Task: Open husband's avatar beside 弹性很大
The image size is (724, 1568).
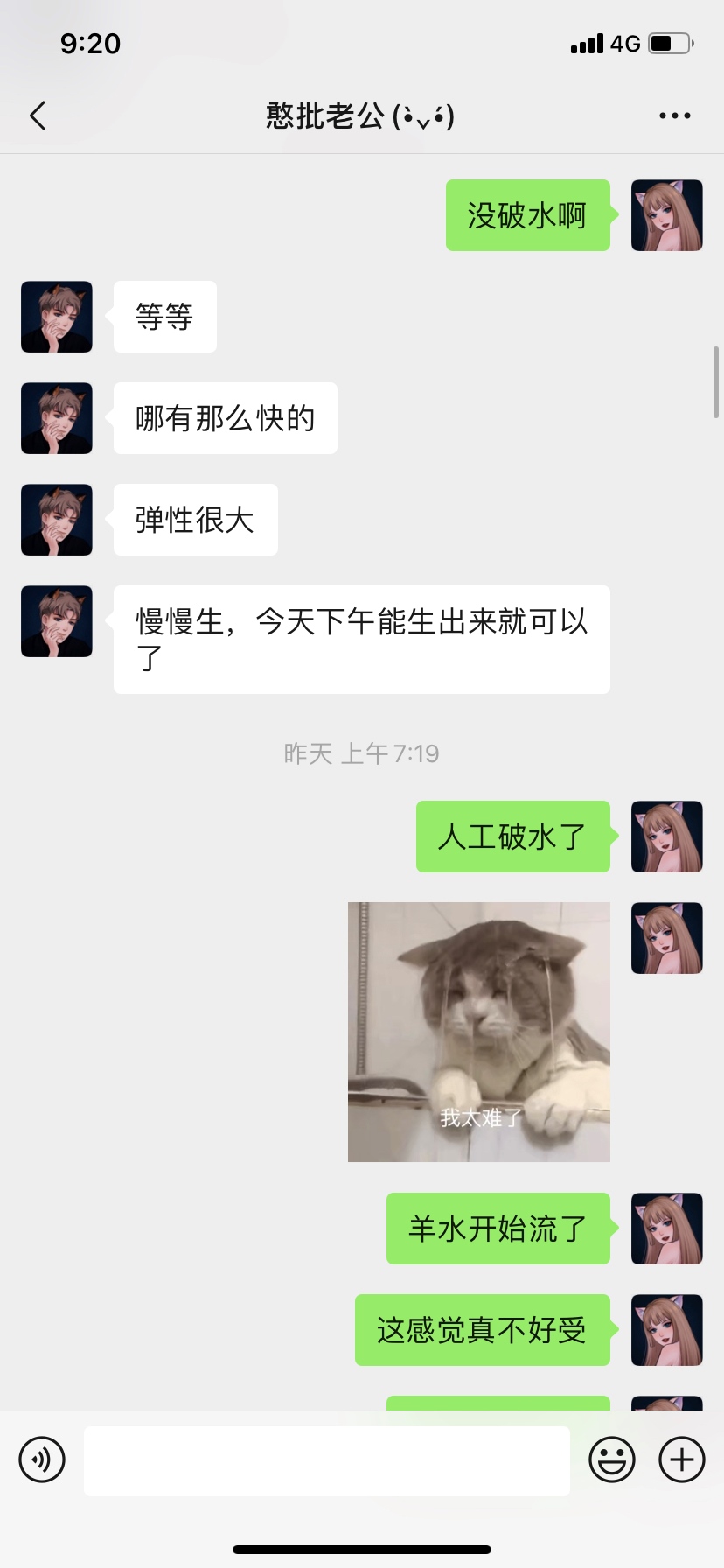Action: 57,520
